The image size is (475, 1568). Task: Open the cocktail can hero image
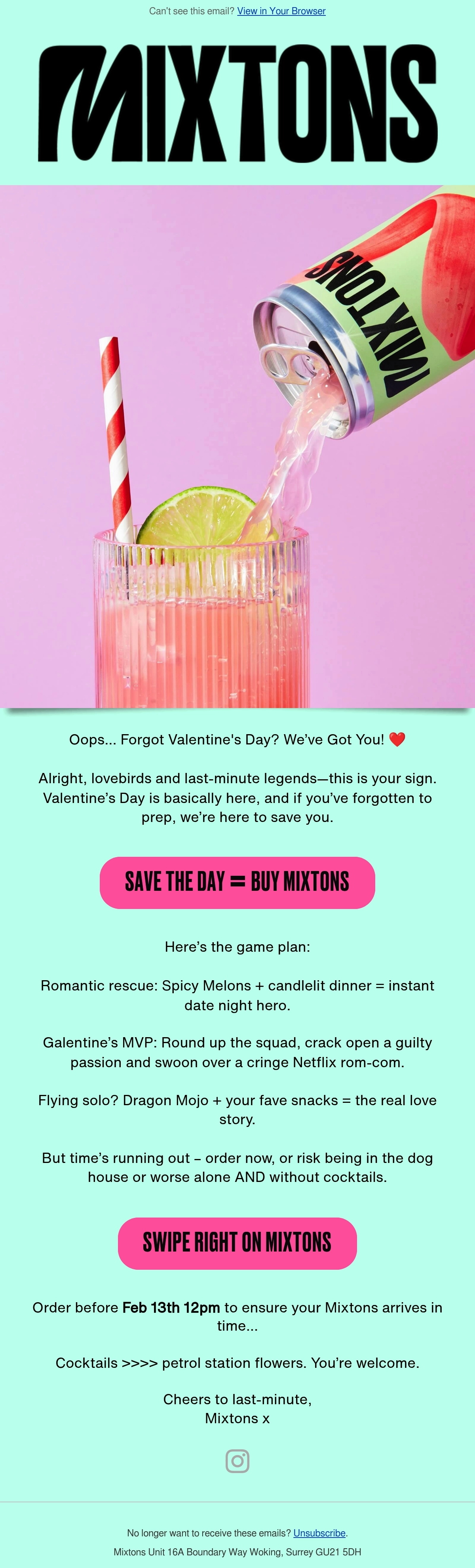237,445
